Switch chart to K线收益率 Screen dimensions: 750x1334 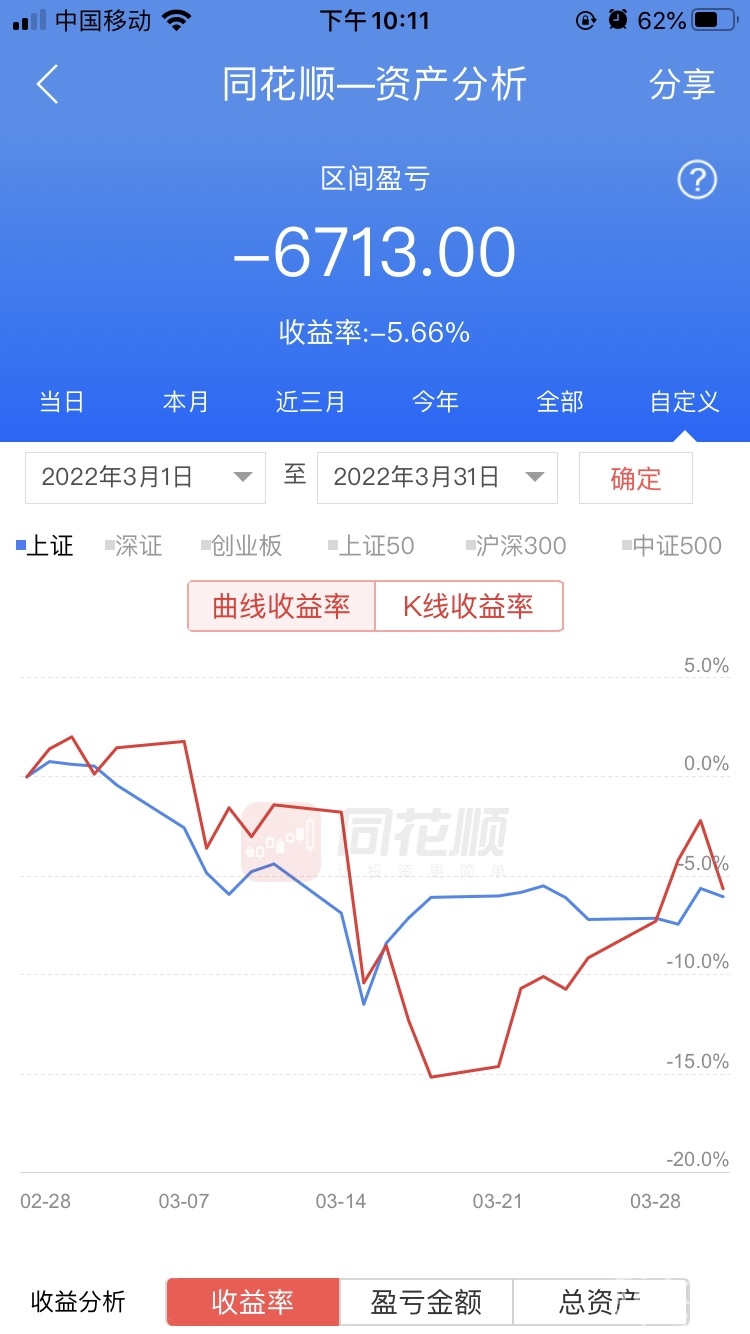click(468, 606)
